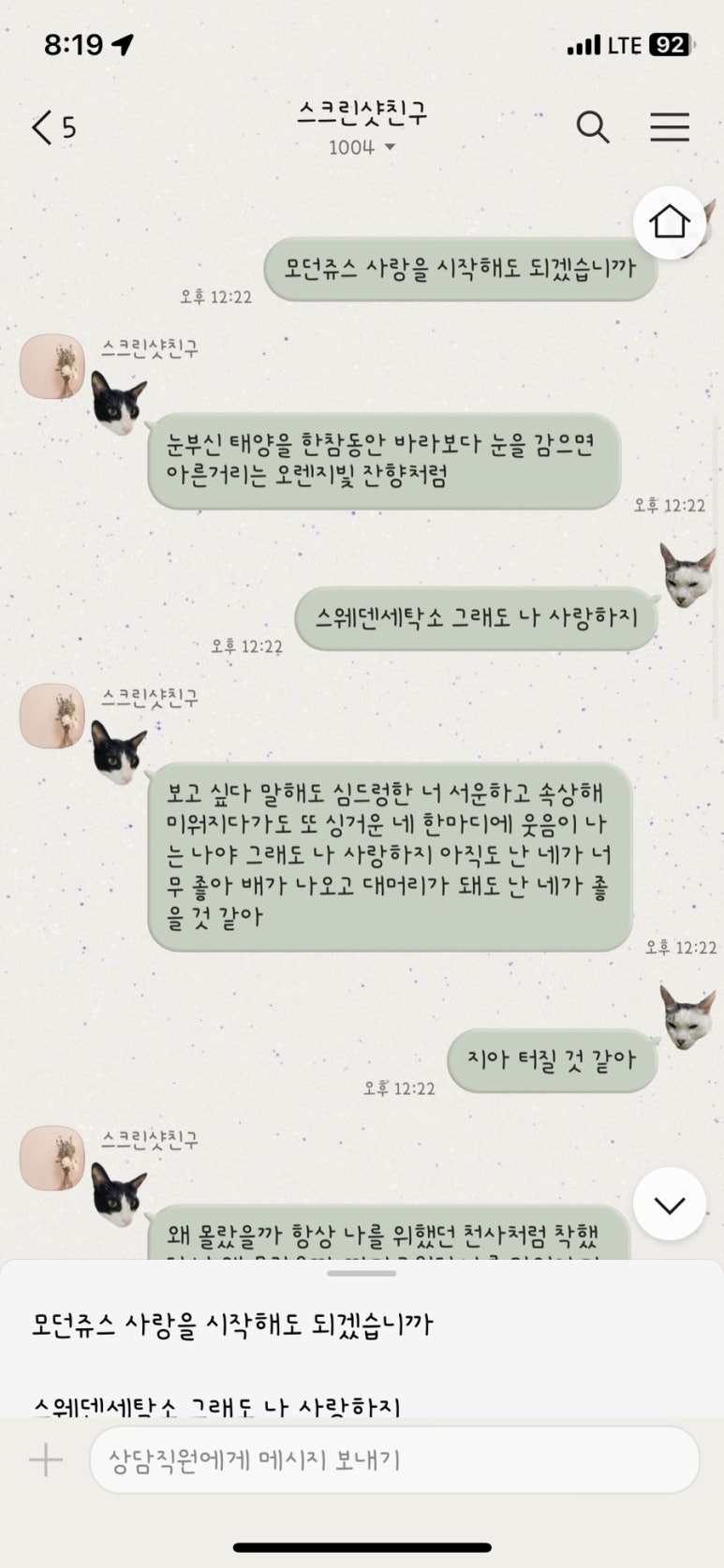Focus the 상담직원에게 메시지 보내기 field
Image resolution: width=724 pixels, height=1568 pixels.
pos(394,1459)
